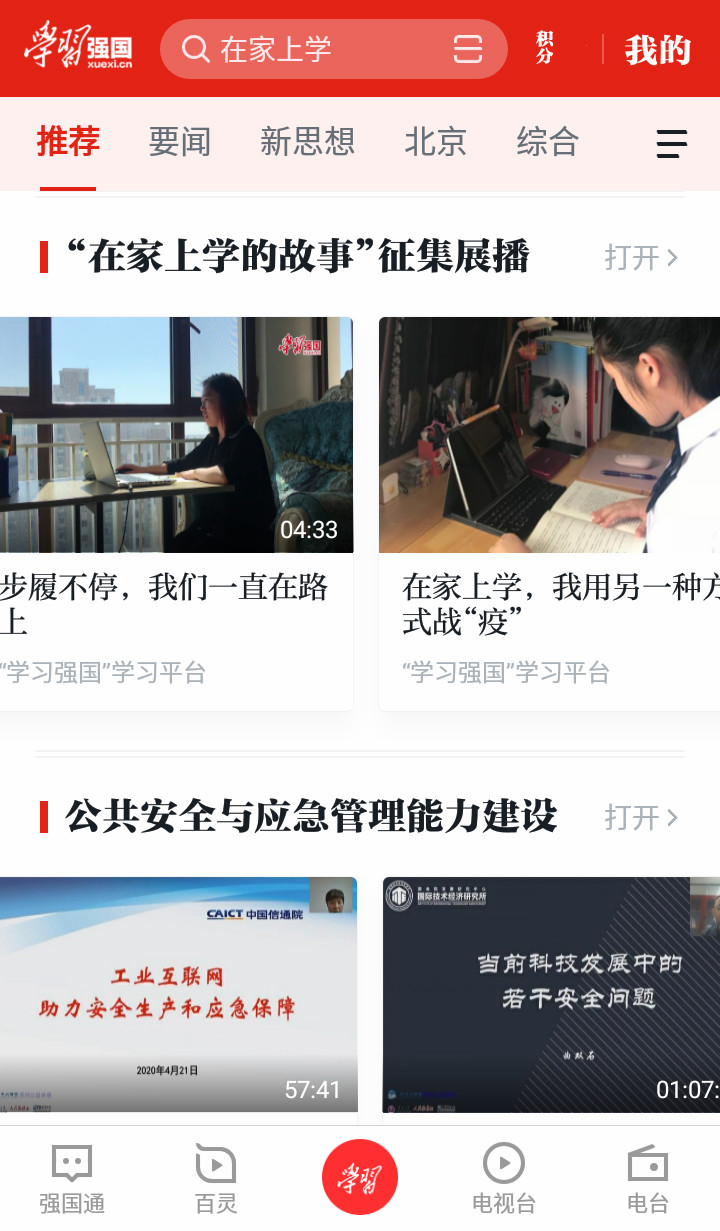Open the scan icon in search bar
The width and height of the screenshot is (720, 1231).
click(x=468, y=49)
